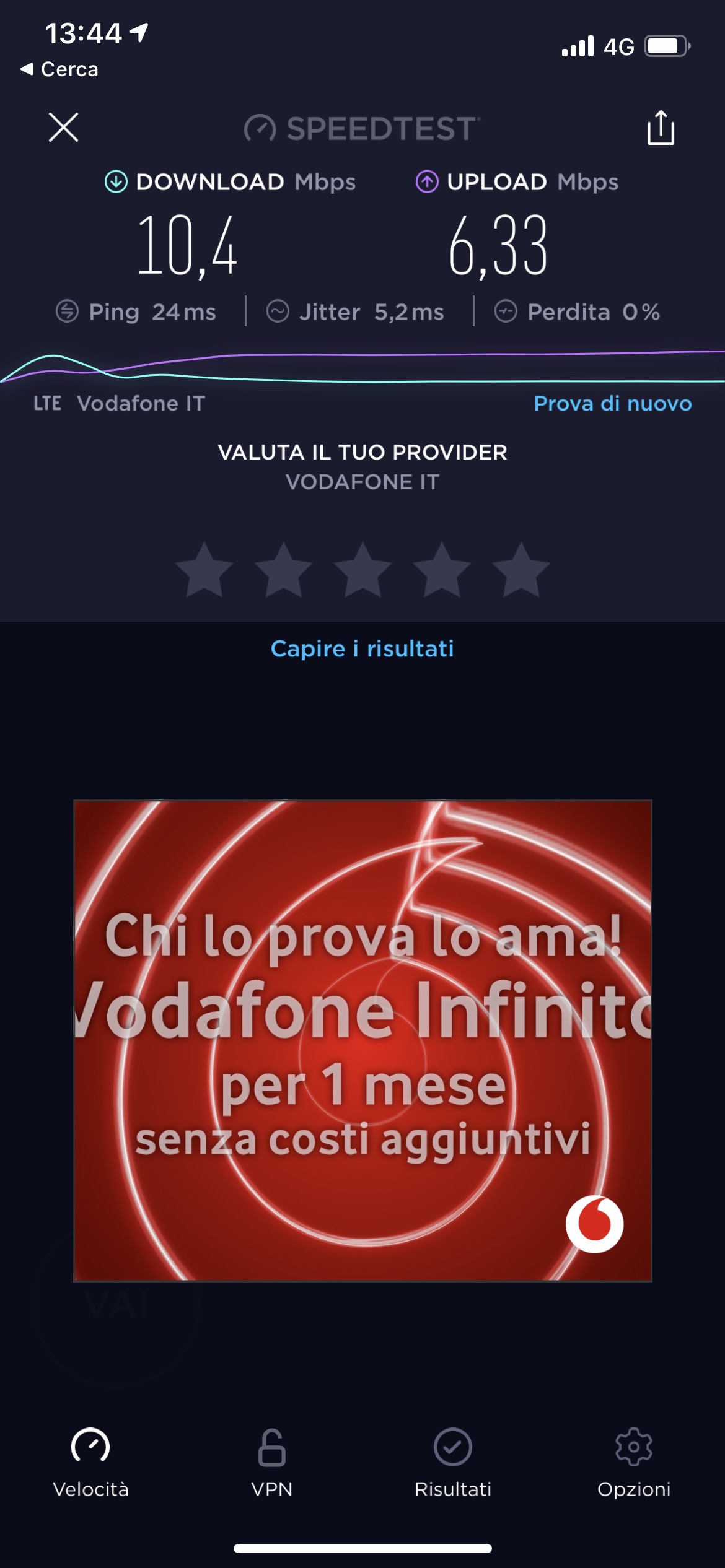
Task: Close the speed test results
Action: tap(63, 128)
